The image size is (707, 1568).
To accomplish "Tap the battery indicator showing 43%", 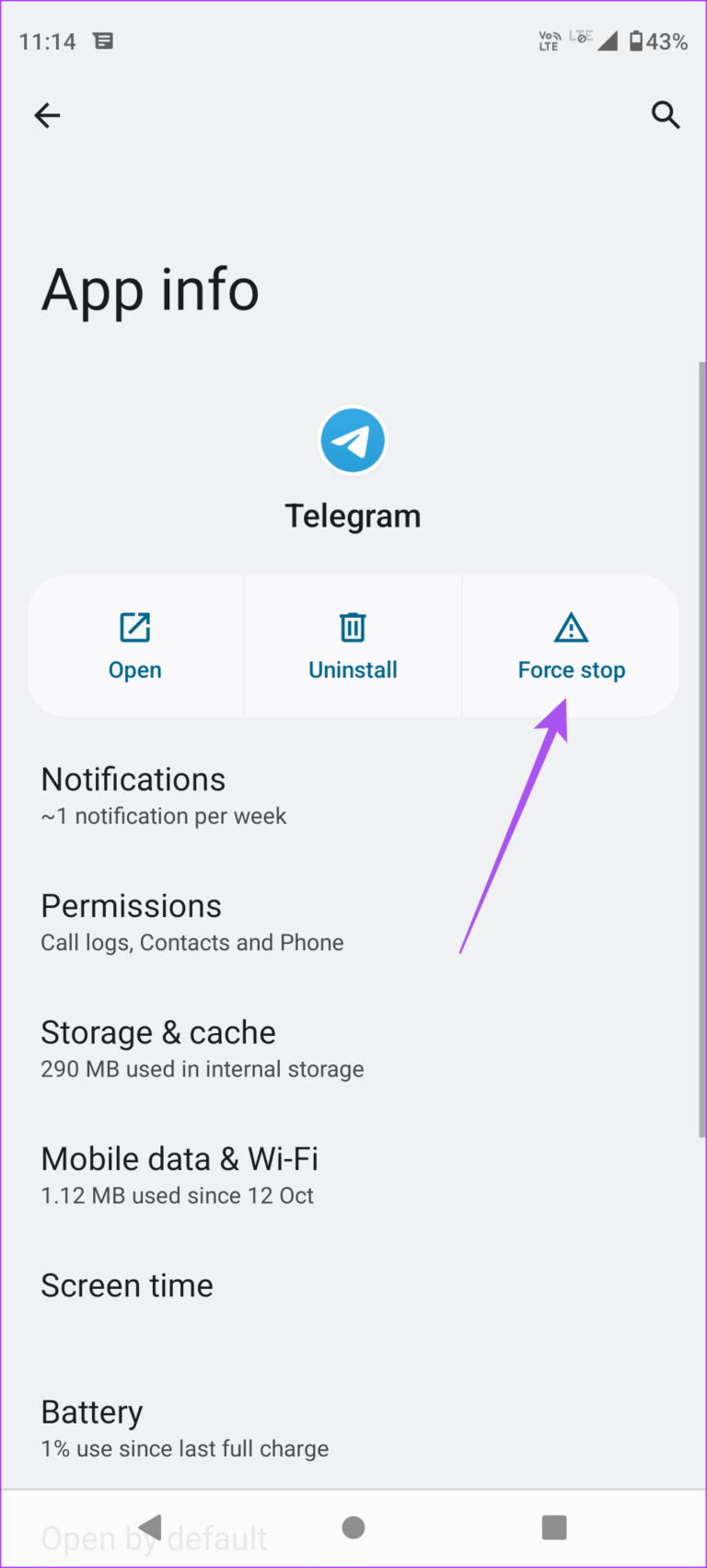I will click(659, 41).
